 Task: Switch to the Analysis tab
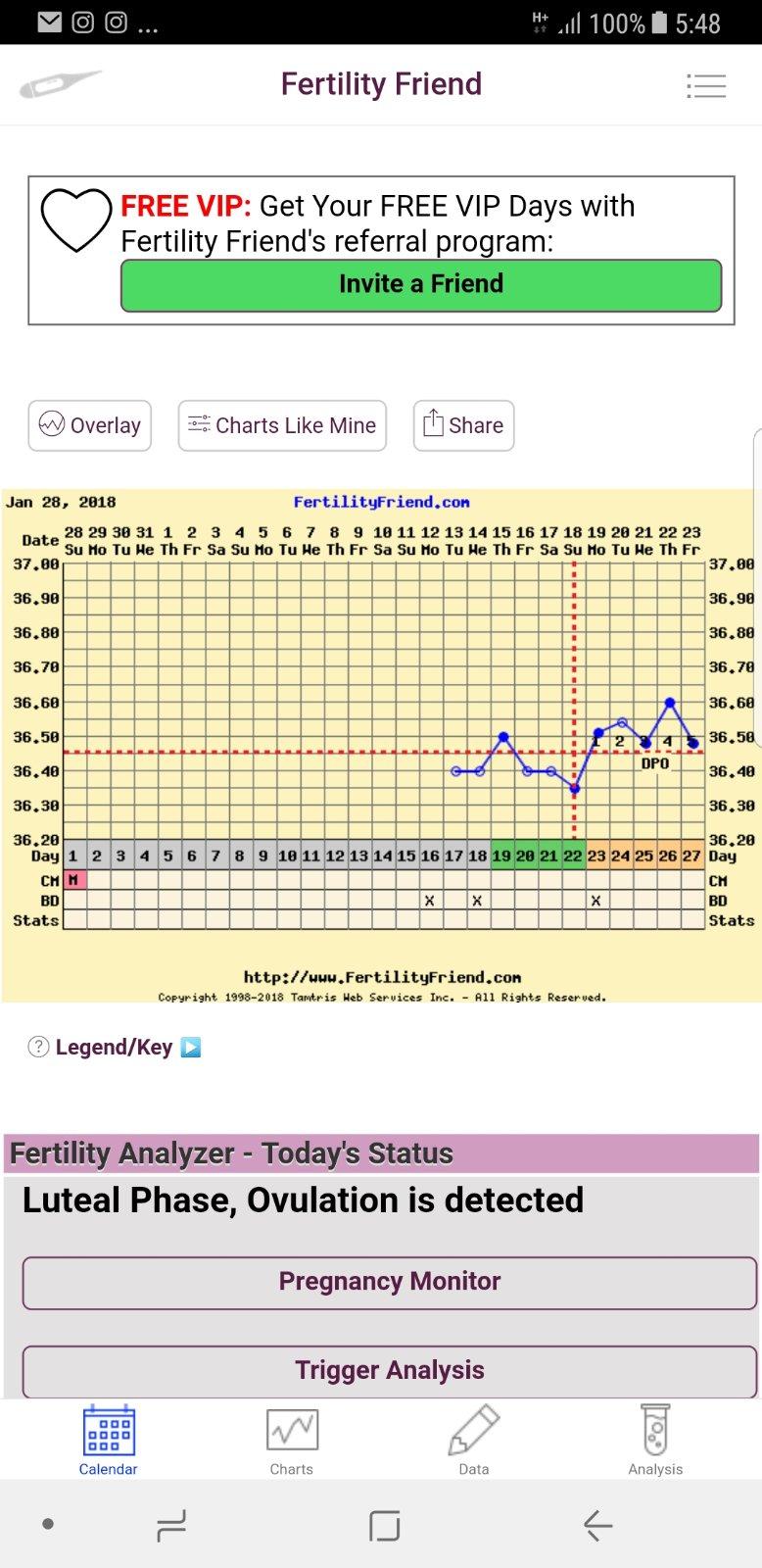tap(655, 1440)
